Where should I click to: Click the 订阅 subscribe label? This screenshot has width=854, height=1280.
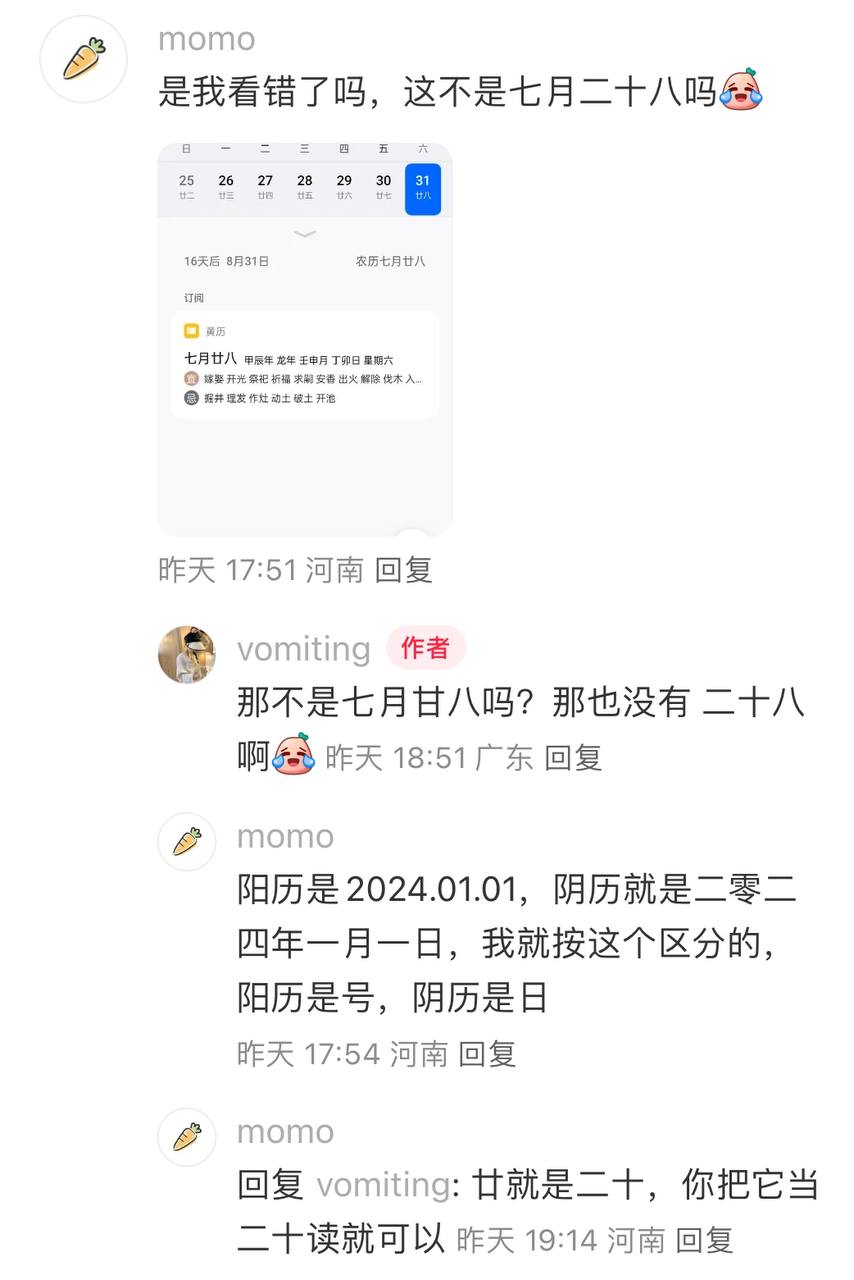click(193, 297)
